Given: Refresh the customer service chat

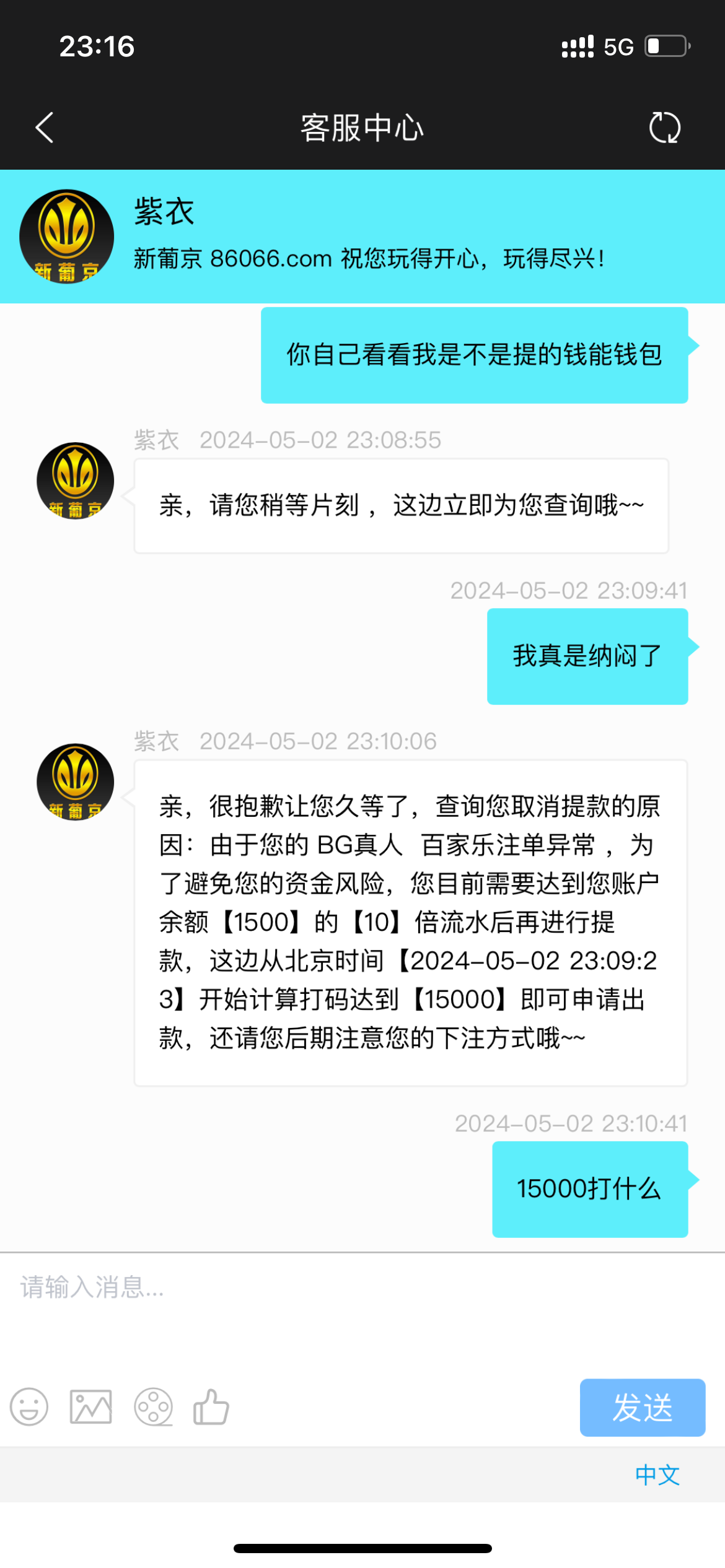Looking at the screenshot, I should point(664,128).
